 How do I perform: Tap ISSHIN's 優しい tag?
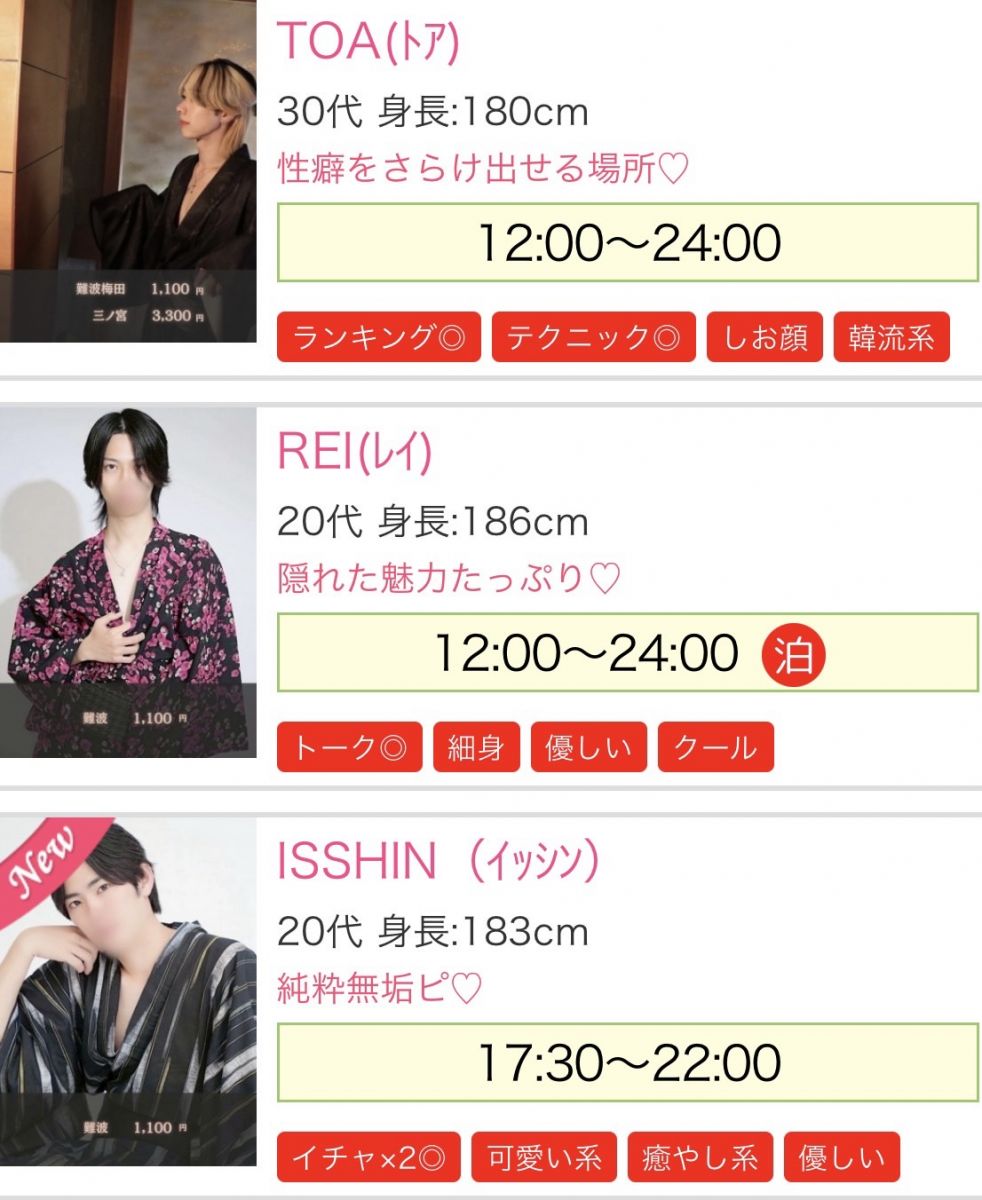842,1157
